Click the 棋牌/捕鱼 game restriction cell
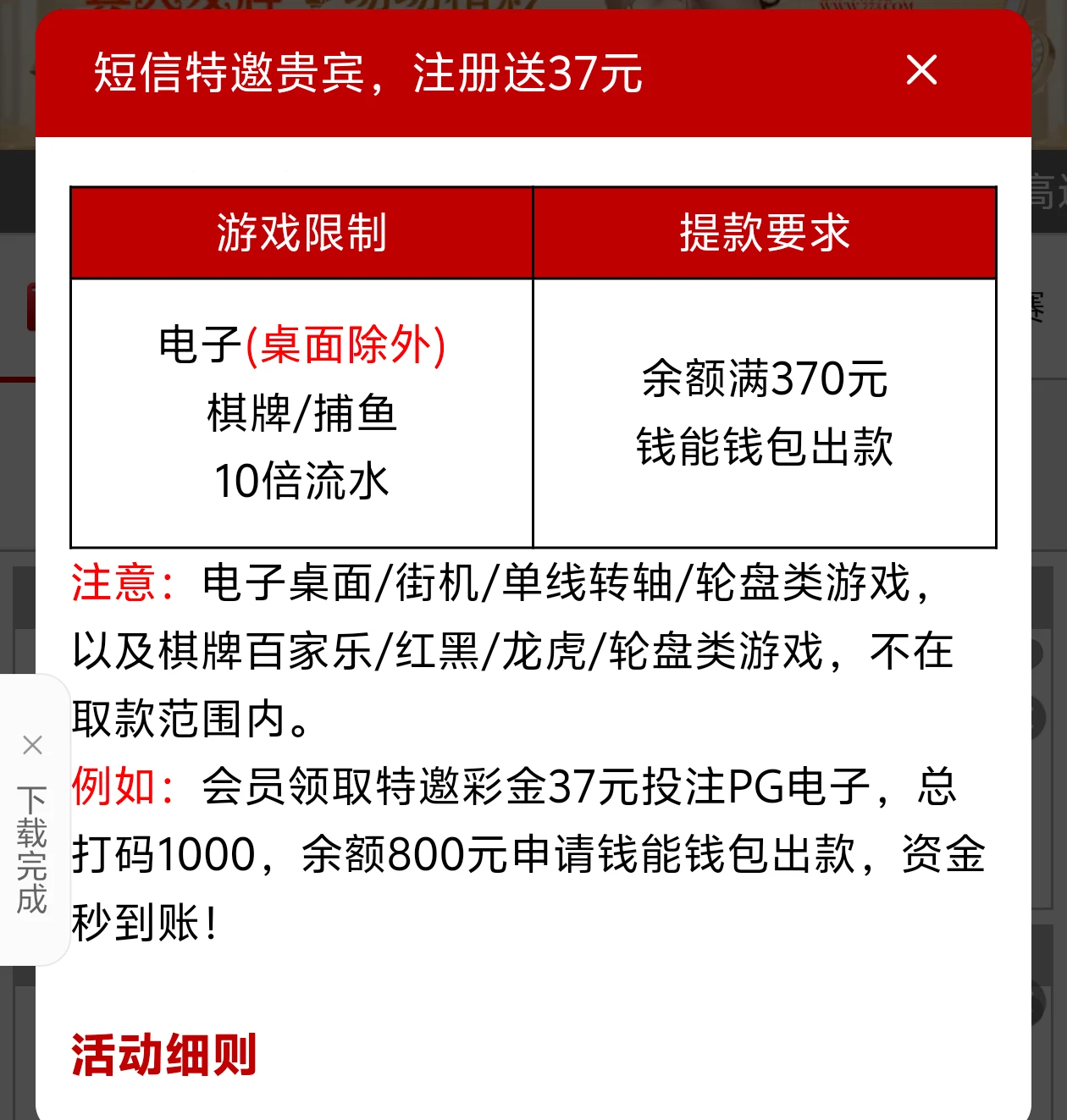 click(301, 414)
